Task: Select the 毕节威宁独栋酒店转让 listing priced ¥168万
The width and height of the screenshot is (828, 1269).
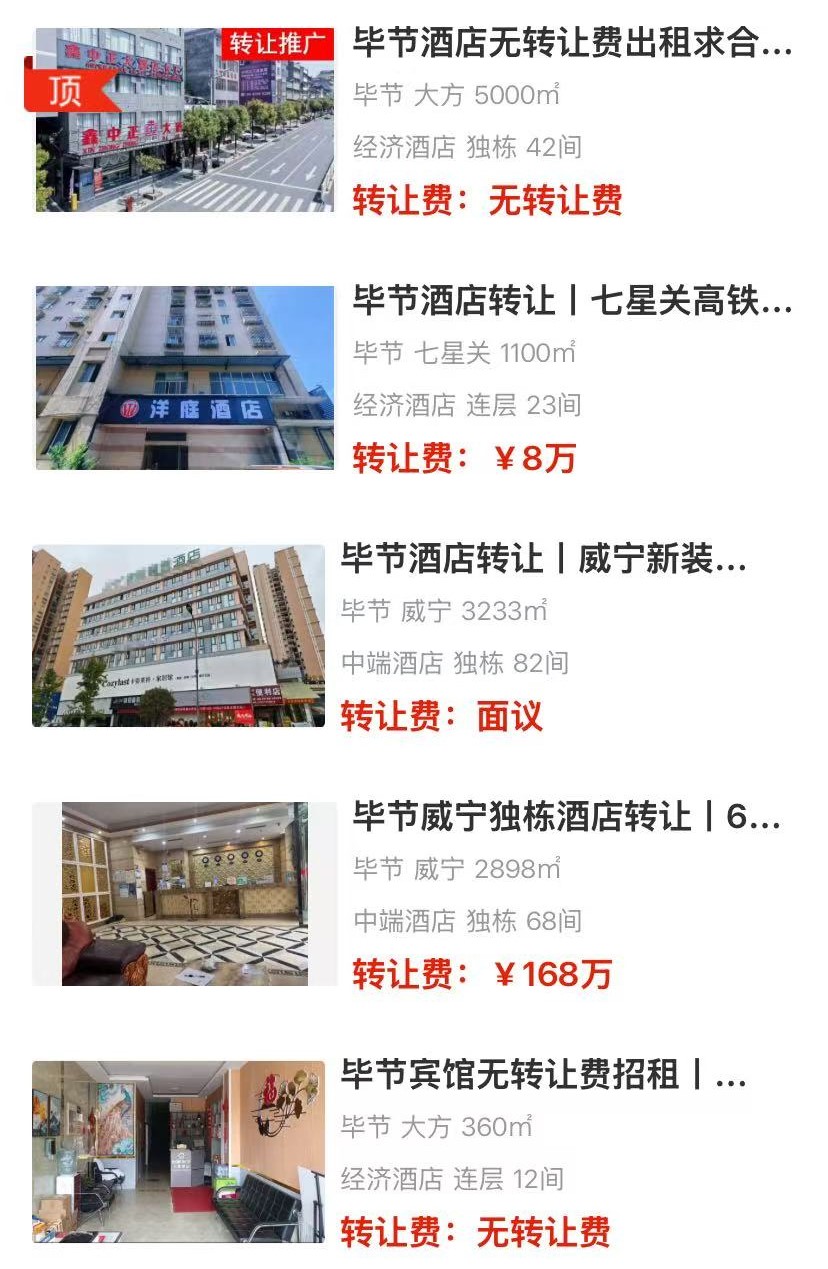Action: [565, 817]
